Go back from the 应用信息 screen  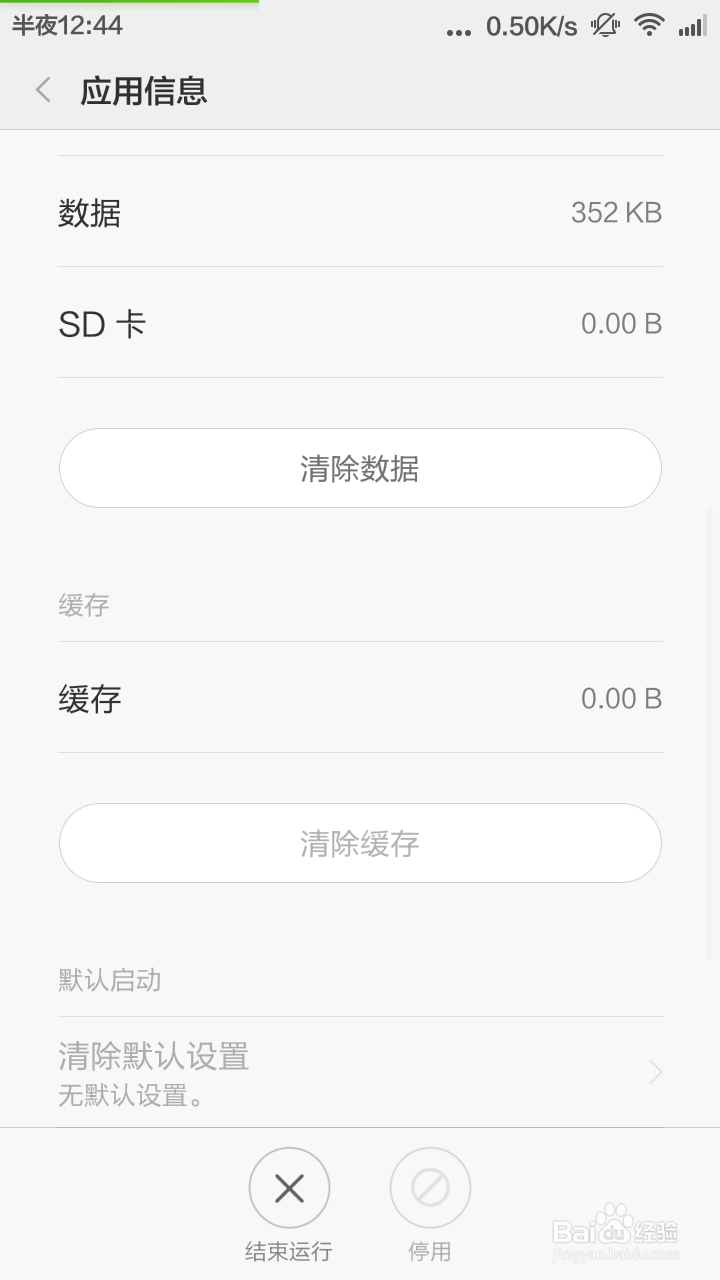pos(43,91)
